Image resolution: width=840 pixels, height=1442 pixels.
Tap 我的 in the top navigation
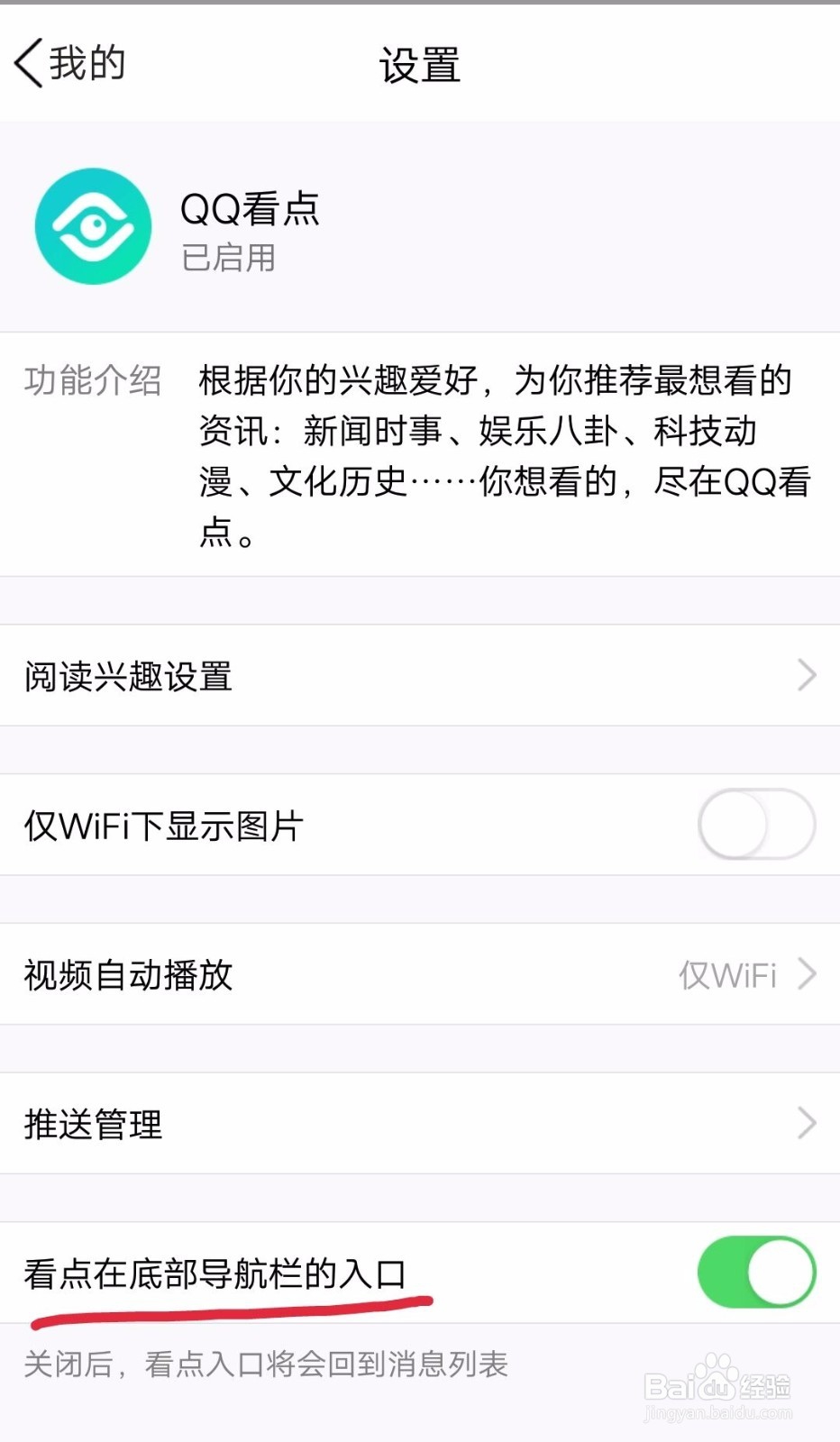coord(86,63)
